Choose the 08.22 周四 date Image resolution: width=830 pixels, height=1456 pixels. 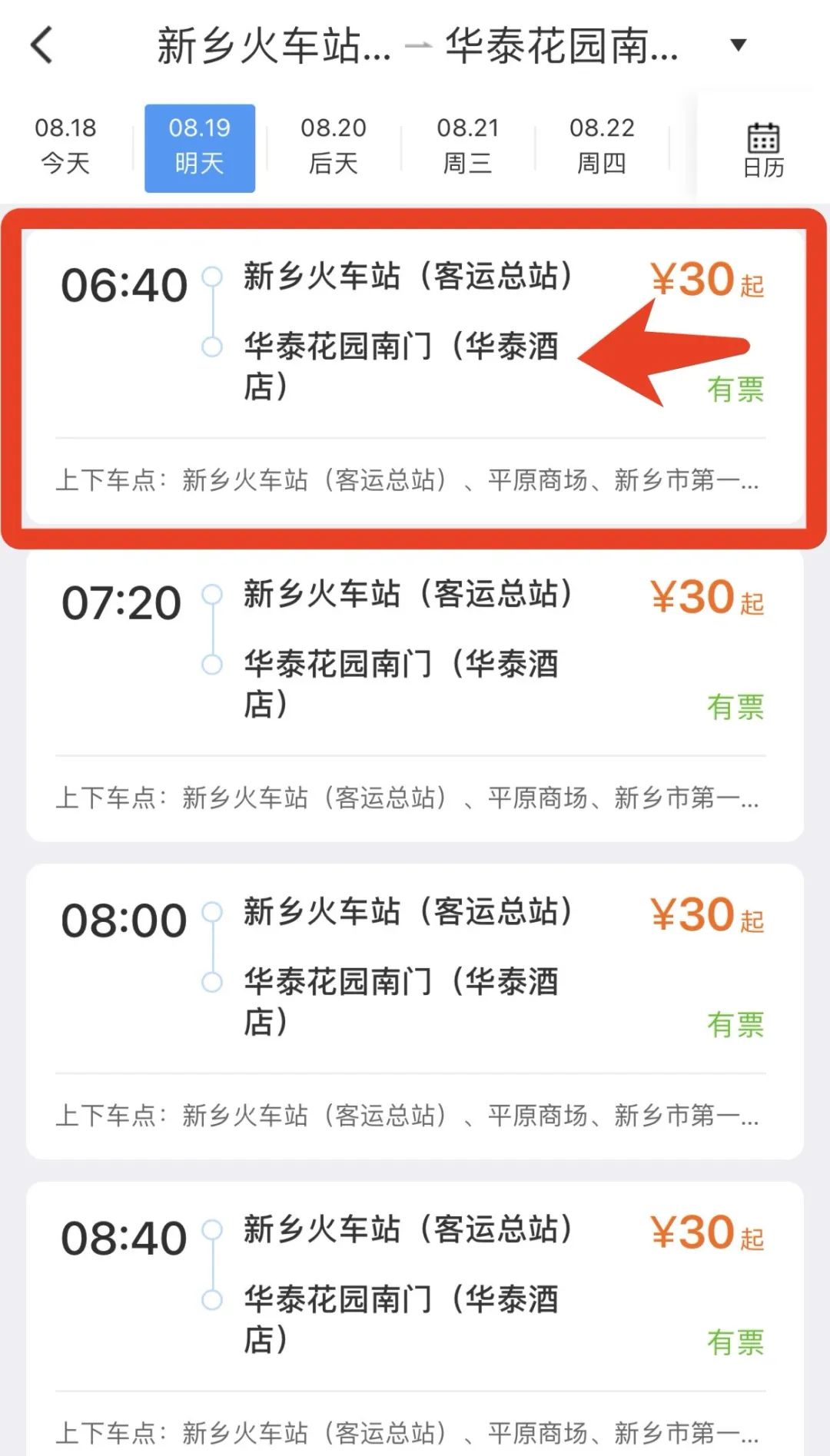click(602, 146)
